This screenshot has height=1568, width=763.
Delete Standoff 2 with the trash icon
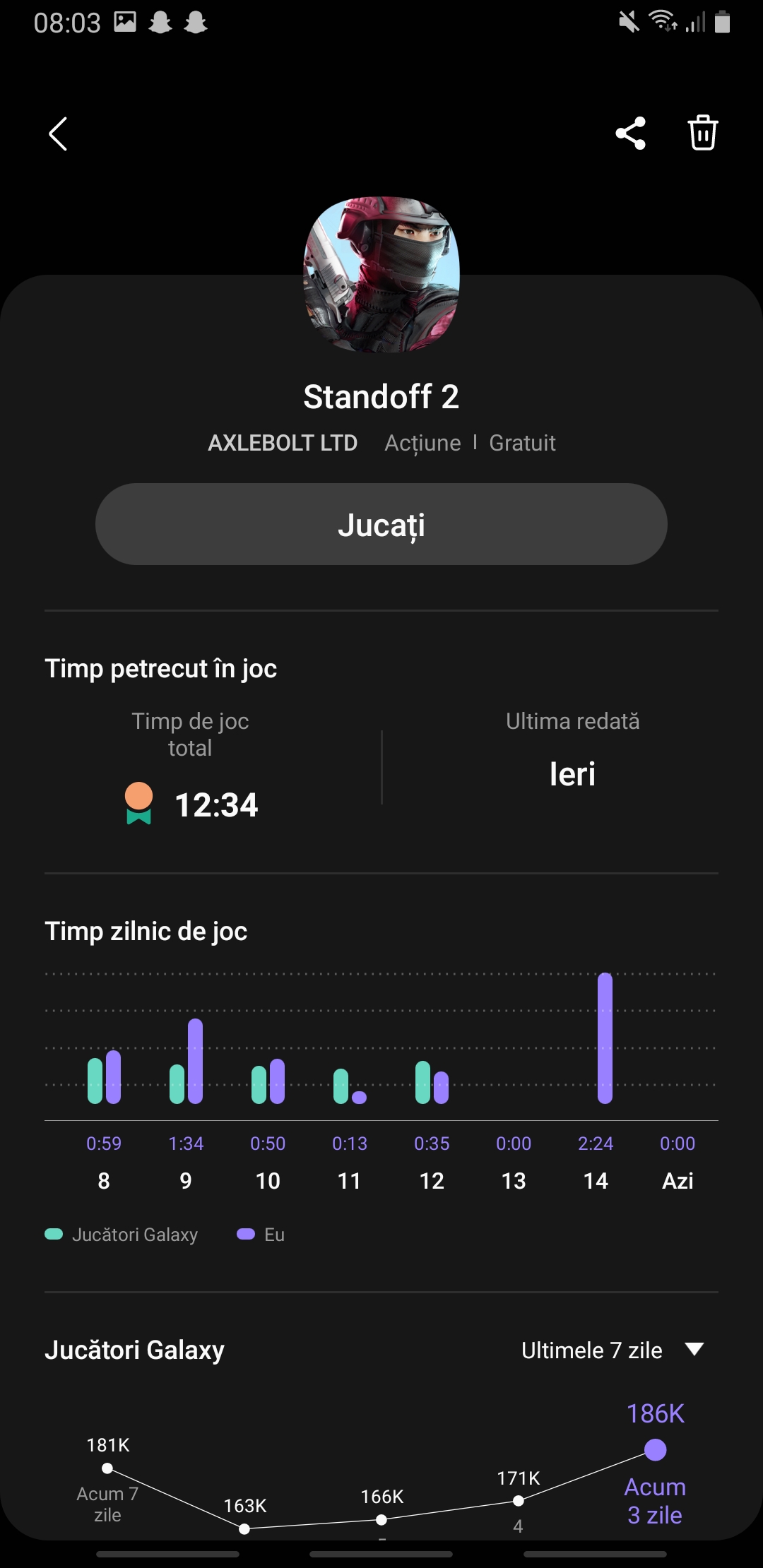pyautogui.click(x=703, y=133)
